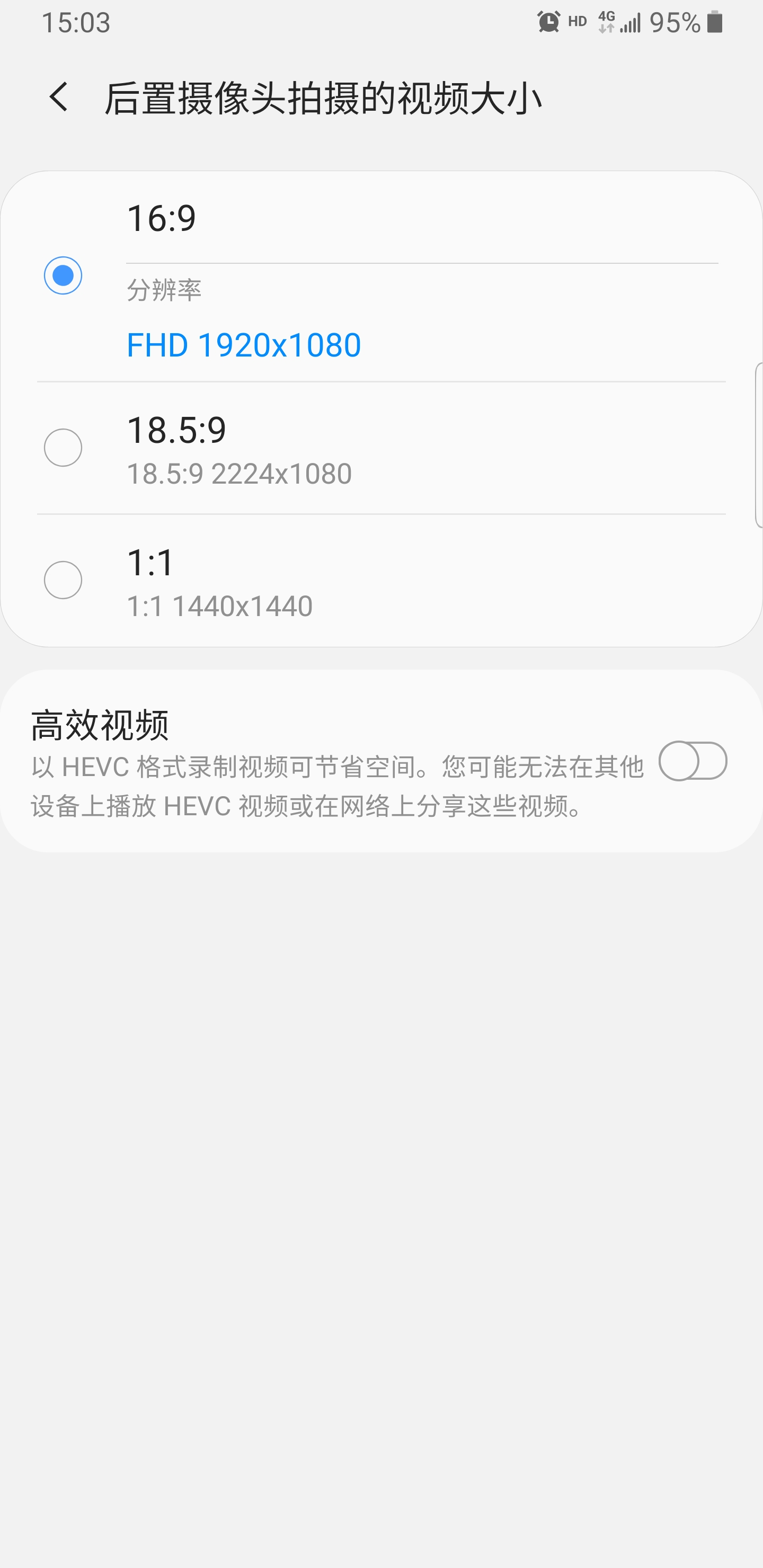
Task: Choose the 18.5:9 2224x1080 video size
Action: [63, 448]
